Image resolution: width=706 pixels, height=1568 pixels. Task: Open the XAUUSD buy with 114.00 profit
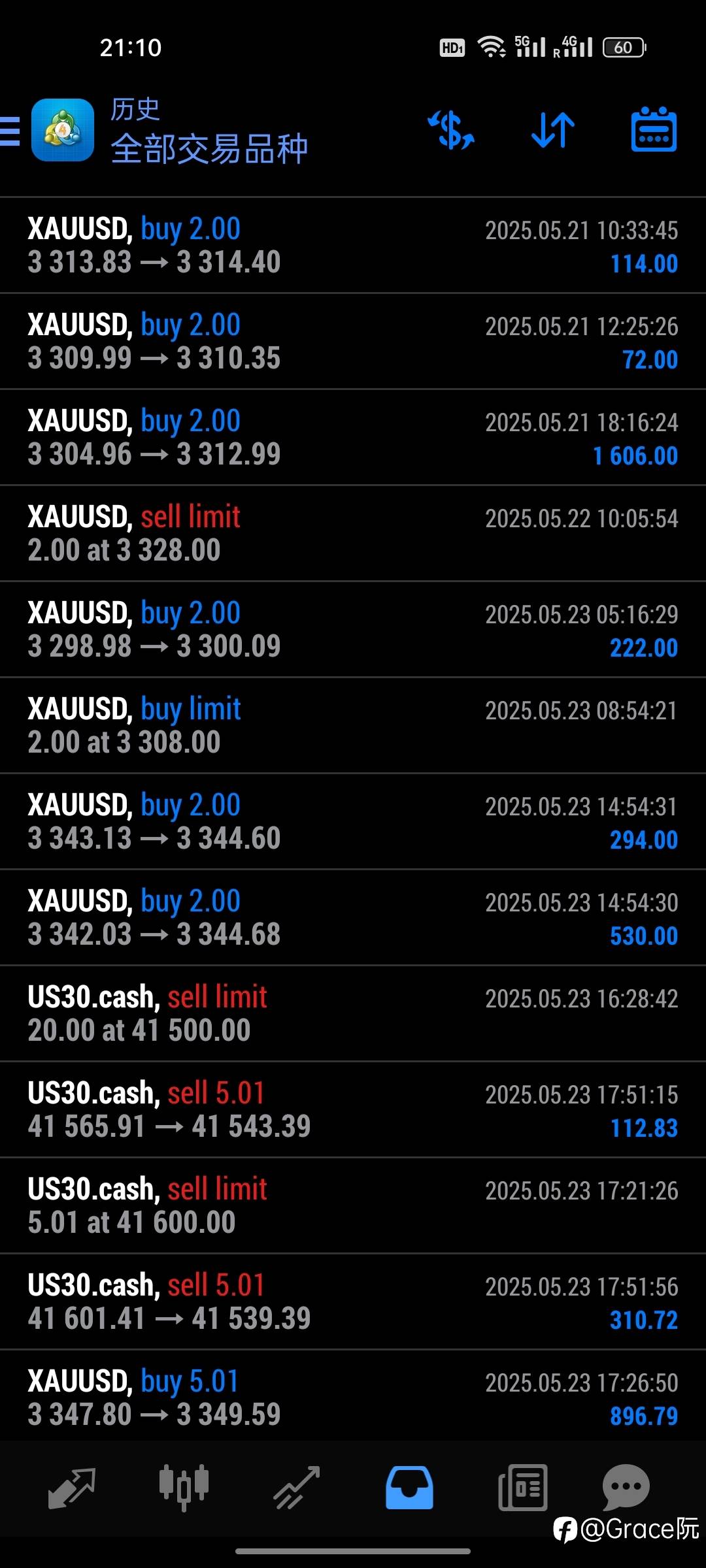point(353,245)
